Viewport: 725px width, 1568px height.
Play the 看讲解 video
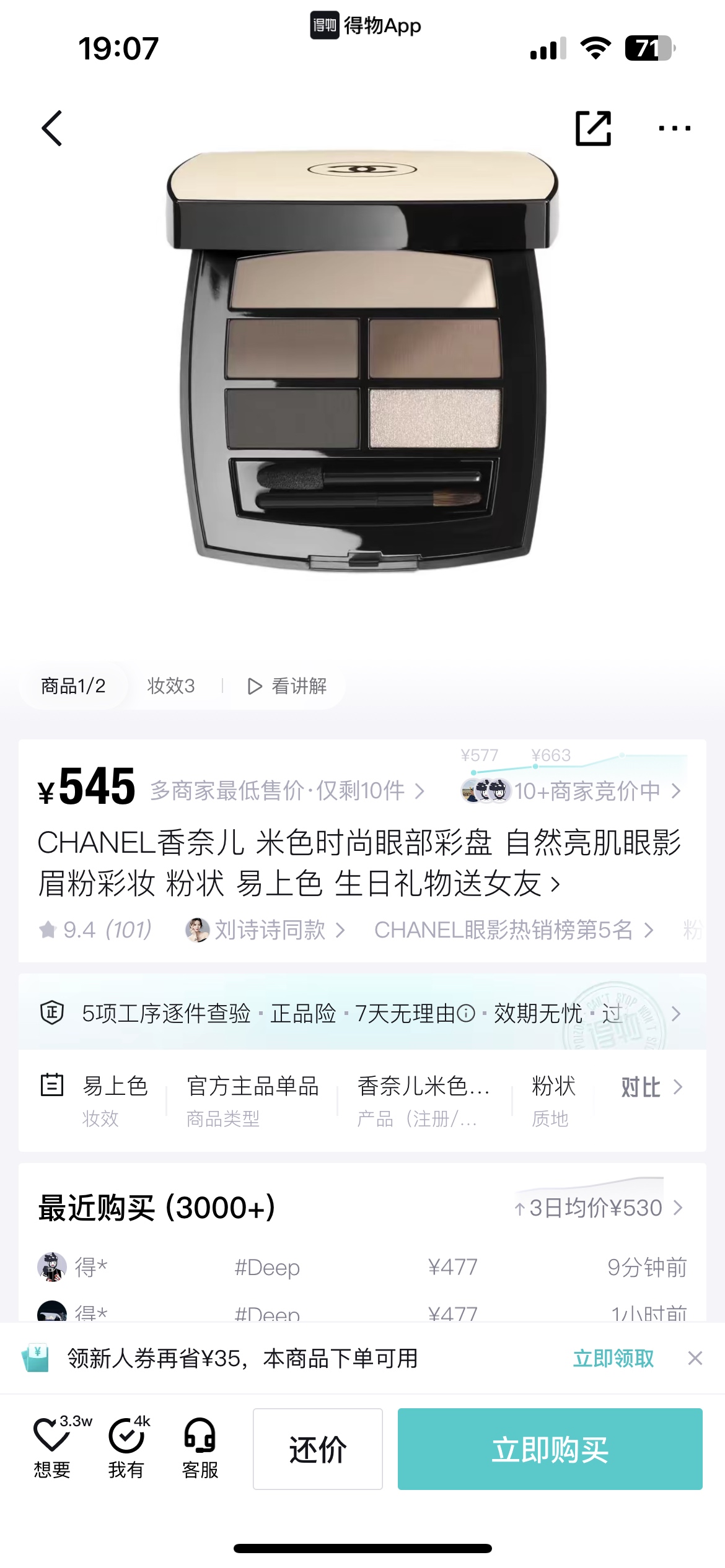(287, 686)
